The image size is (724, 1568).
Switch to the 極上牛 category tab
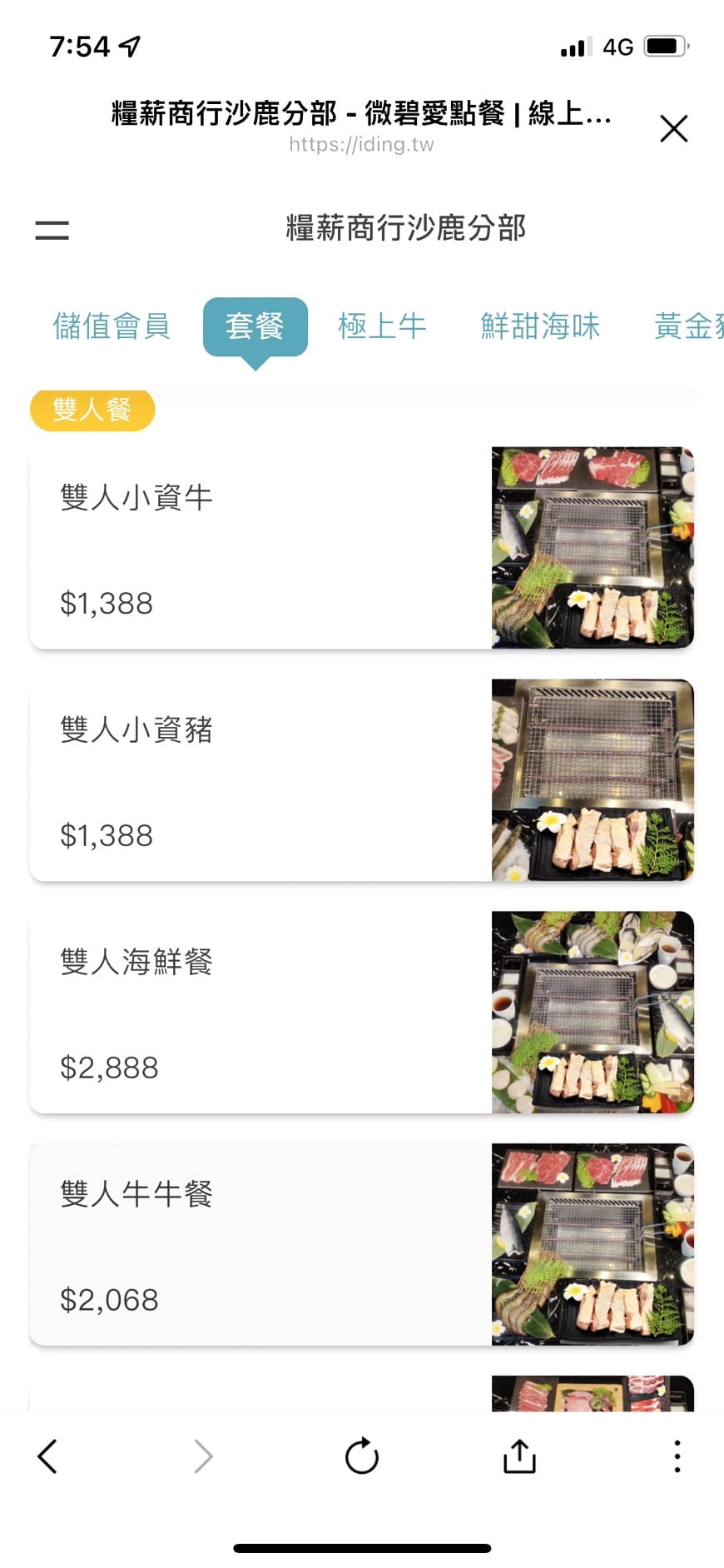383,326
